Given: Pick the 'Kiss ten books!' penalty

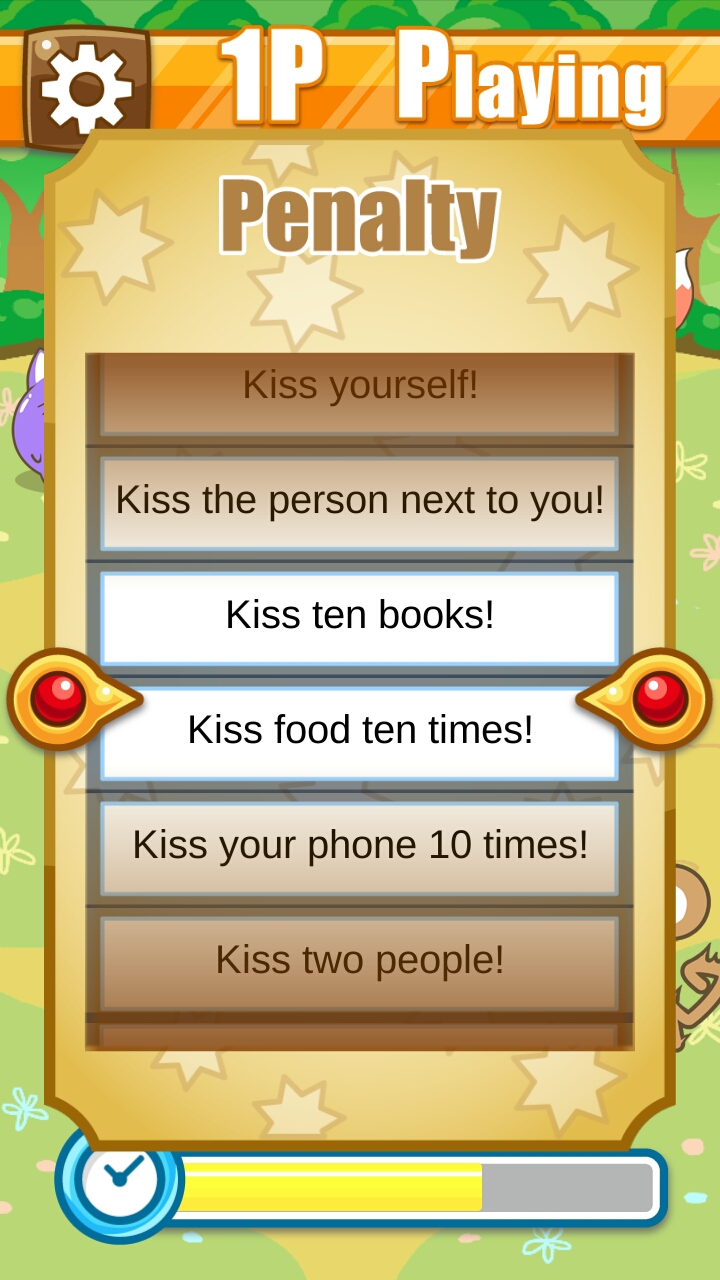Looking at the screenshot, I should click(360, 616).
